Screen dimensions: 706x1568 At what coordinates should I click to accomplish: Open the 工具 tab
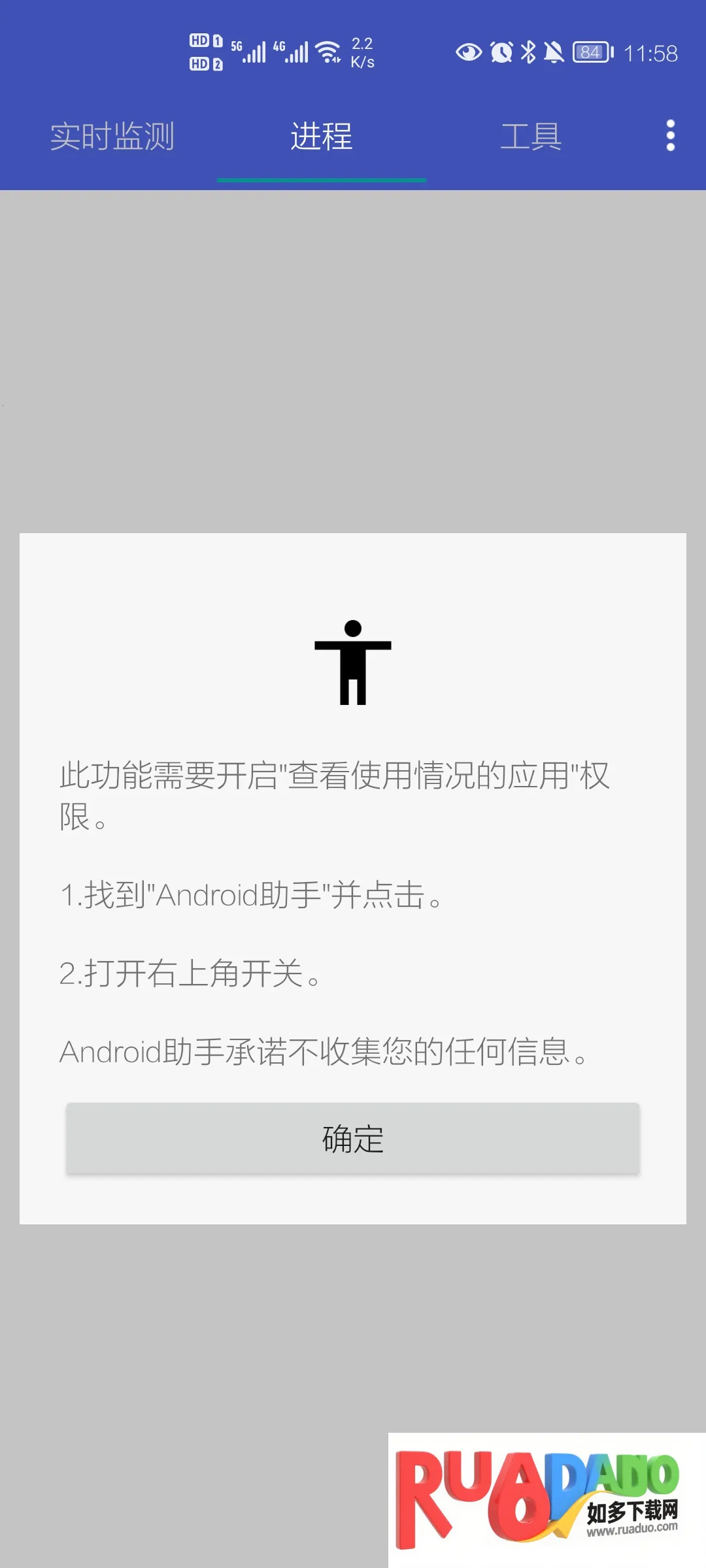point(531,137)
